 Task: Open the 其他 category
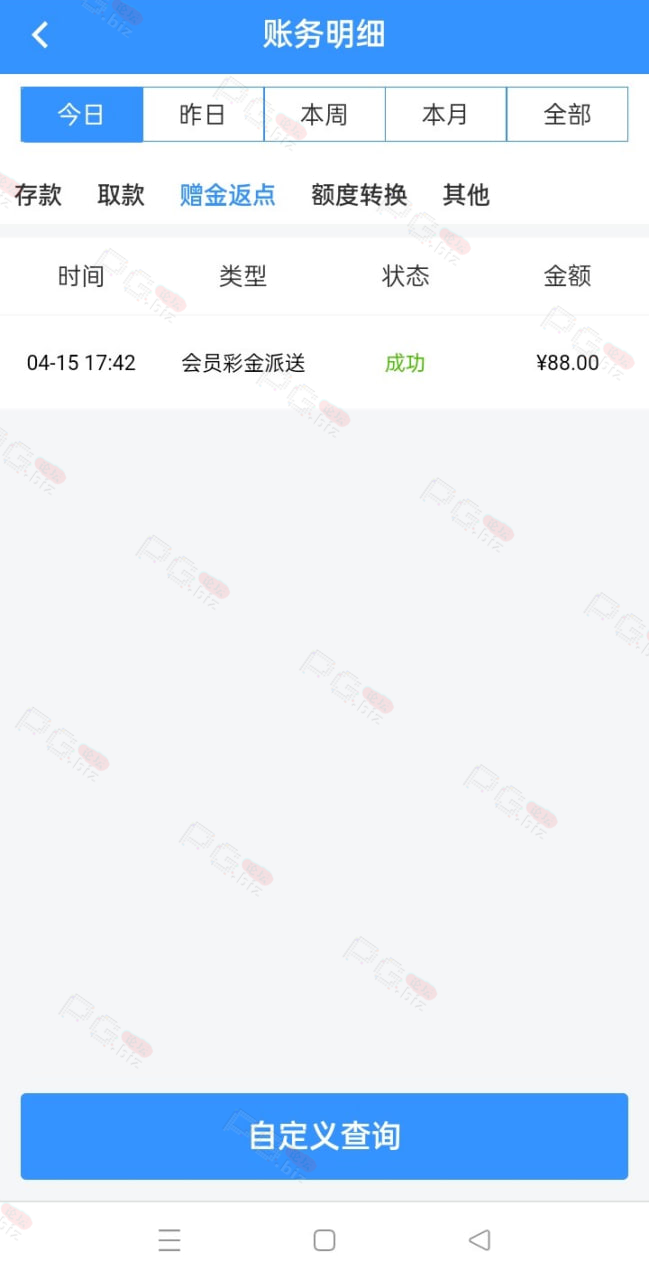[466, 195]
